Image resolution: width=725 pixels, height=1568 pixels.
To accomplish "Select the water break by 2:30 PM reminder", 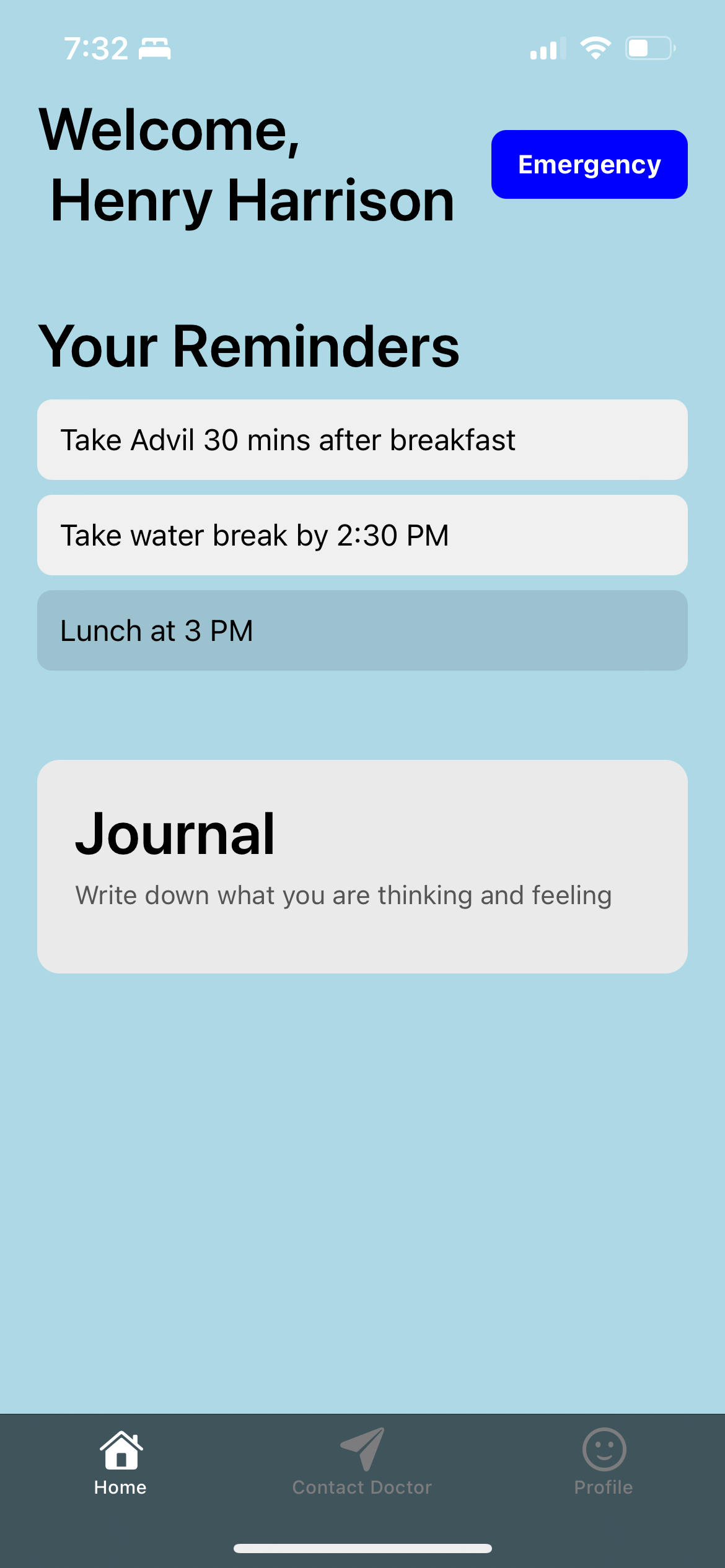I will pos(362,535).
